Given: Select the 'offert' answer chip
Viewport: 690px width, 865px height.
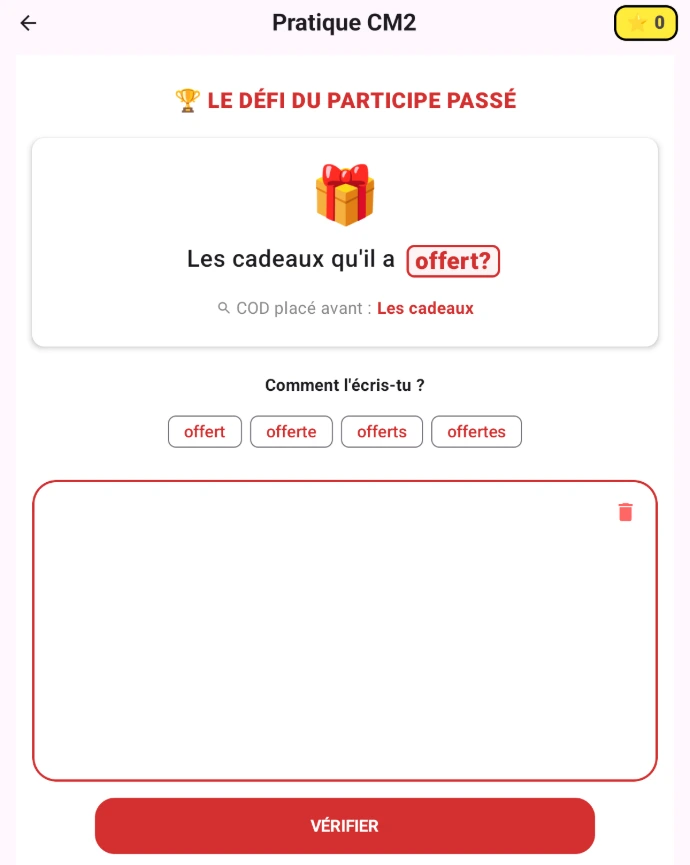Looking at the screenshot, I should coord(205,432).
